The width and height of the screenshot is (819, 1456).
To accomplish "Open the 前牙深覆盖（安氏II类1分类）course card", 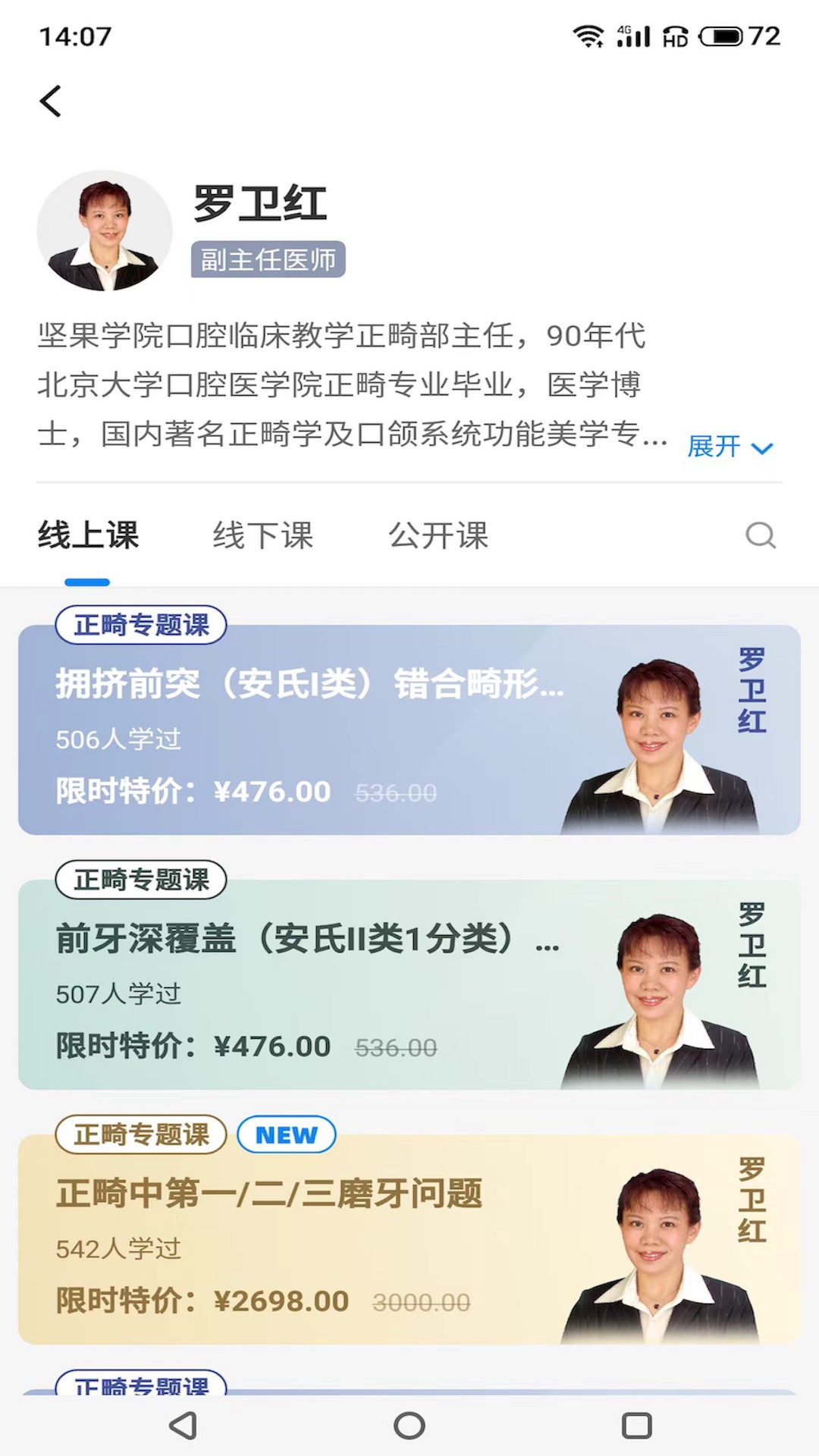I will tap(409, 984).
